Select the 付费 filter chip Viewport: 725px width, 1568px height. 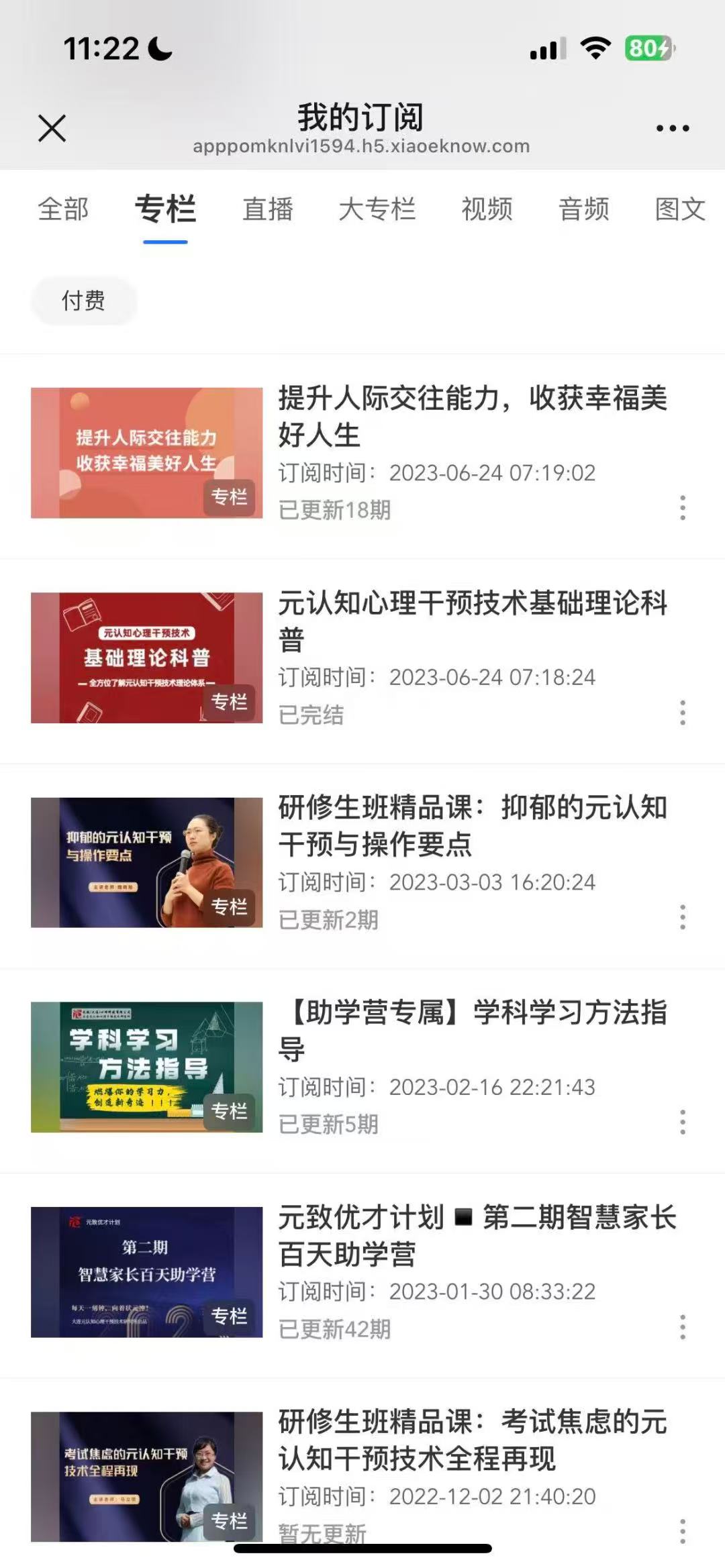[84, 301]
